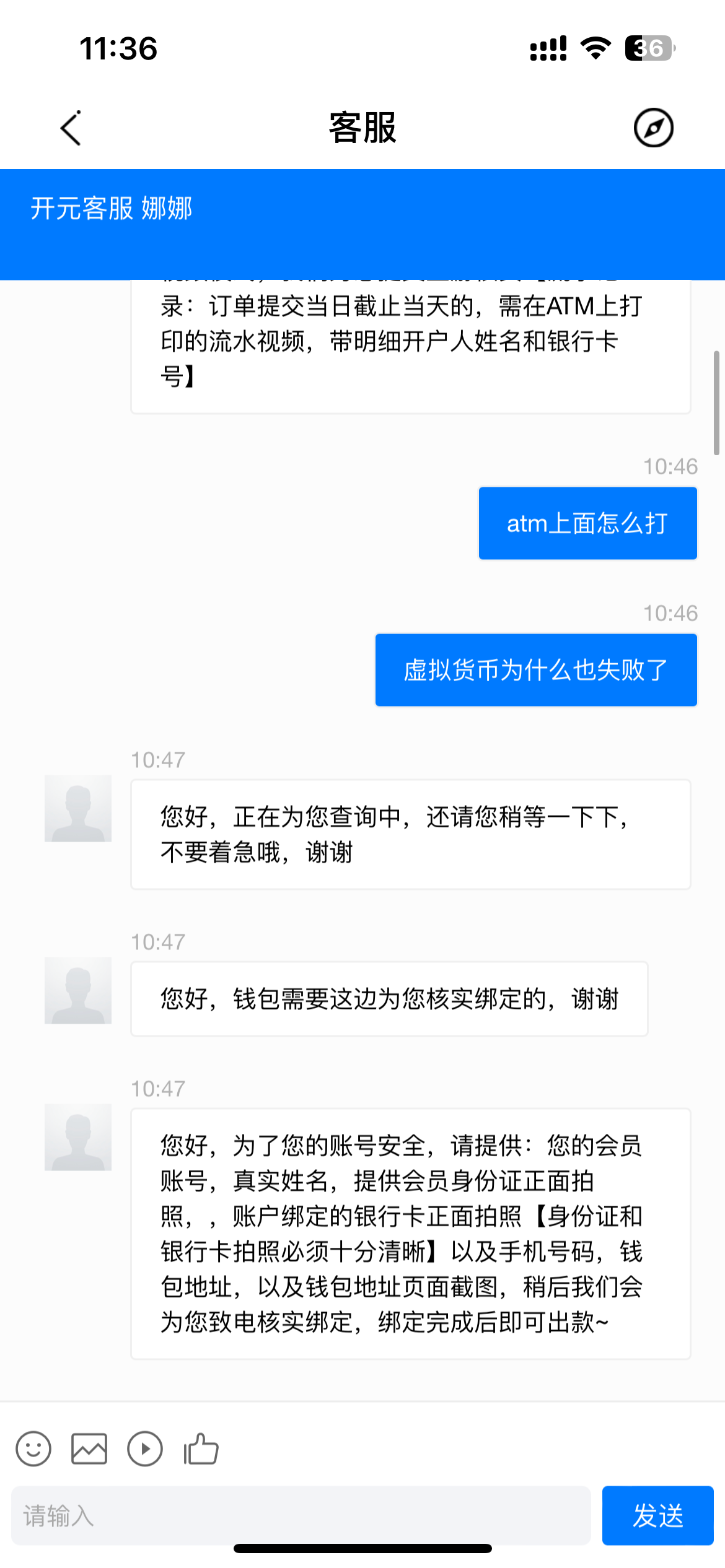This screenshot has width=725, height=1568.
Task: Tap the message bubble 'atm上面怎么打'
Action: [587, 522]
